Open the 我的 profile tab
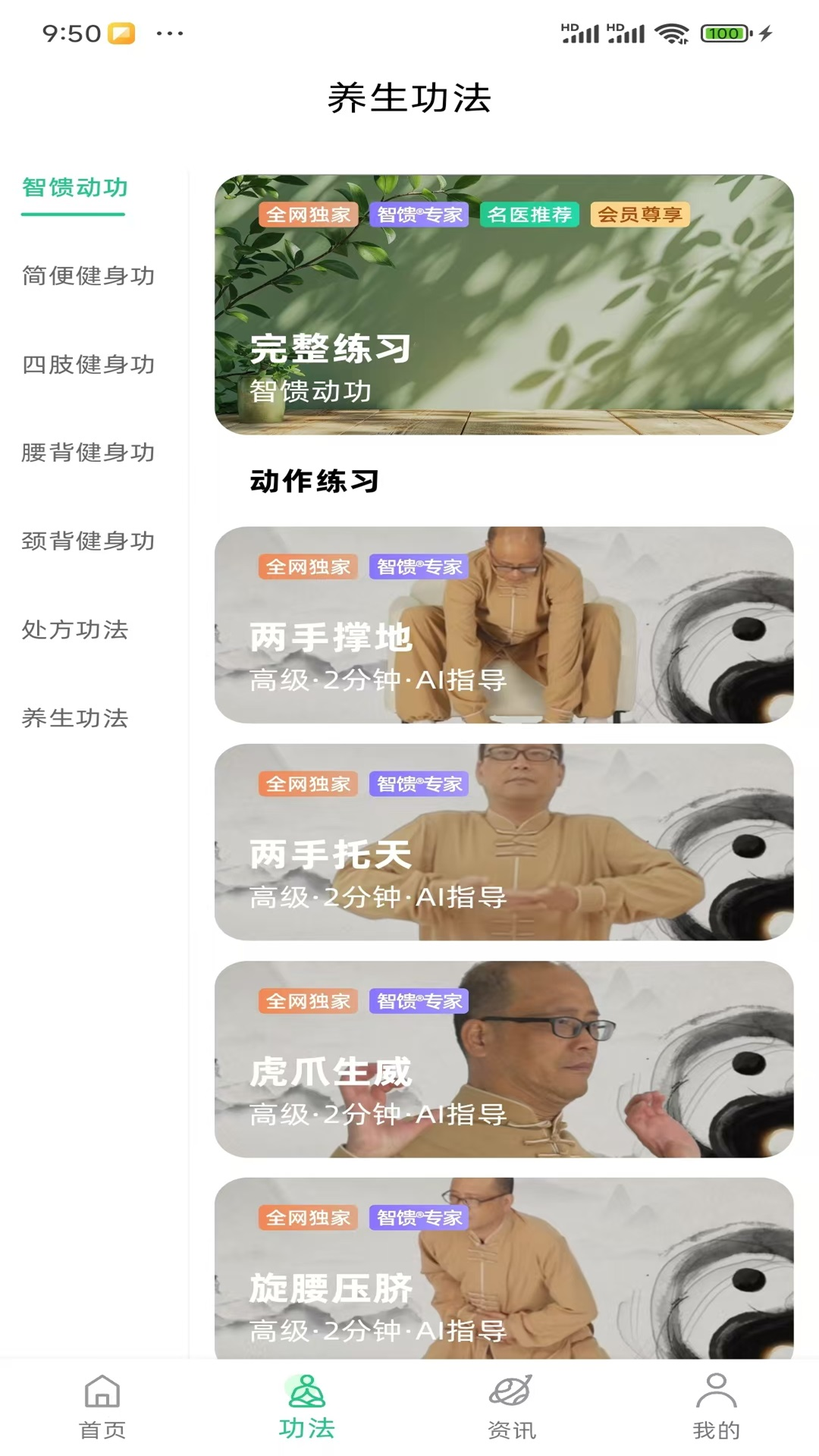 pyautogui.click(x=716, y=1407)
